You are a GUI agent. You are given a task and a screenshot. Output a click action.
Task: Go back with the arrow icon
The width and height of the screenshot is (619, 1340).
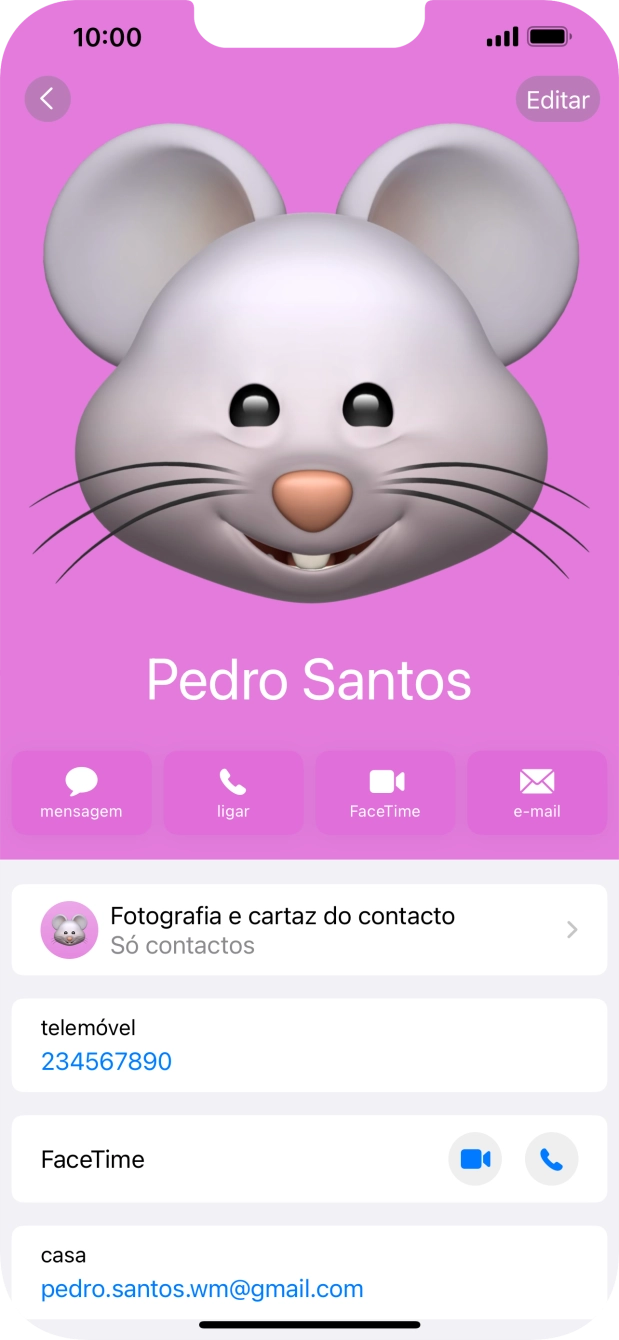(x=47, y=99)
